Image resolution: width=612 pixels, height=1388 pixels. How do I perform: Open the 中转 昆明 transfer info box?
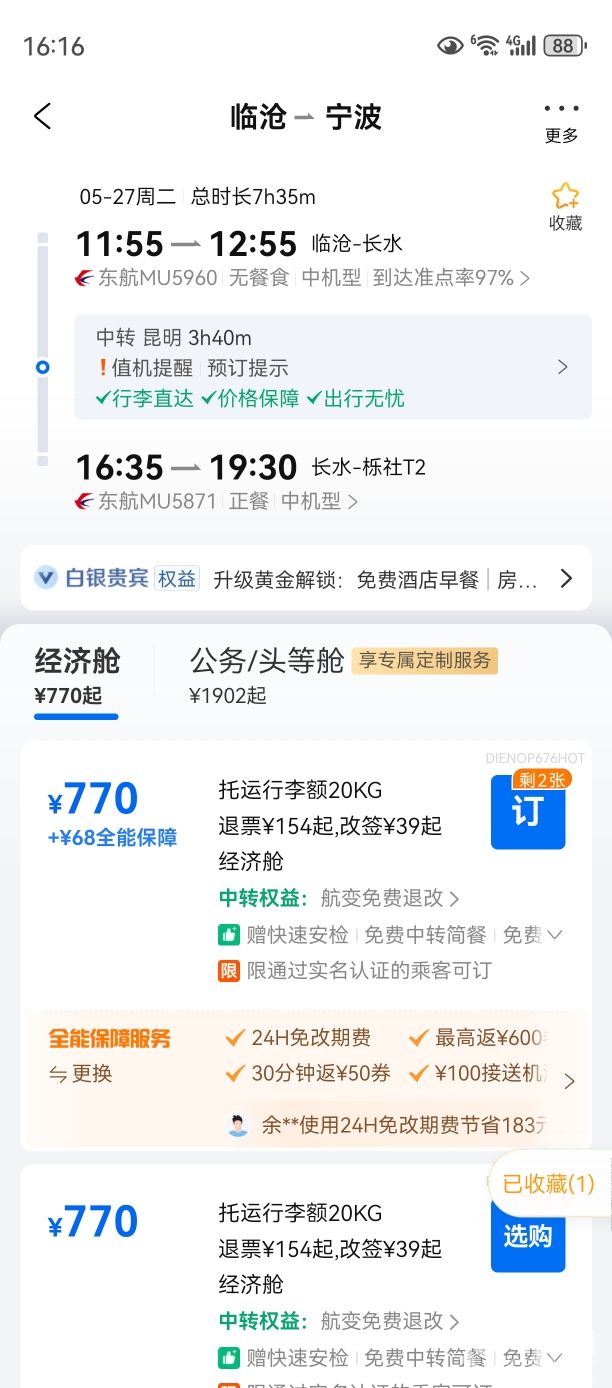point(333,368)
